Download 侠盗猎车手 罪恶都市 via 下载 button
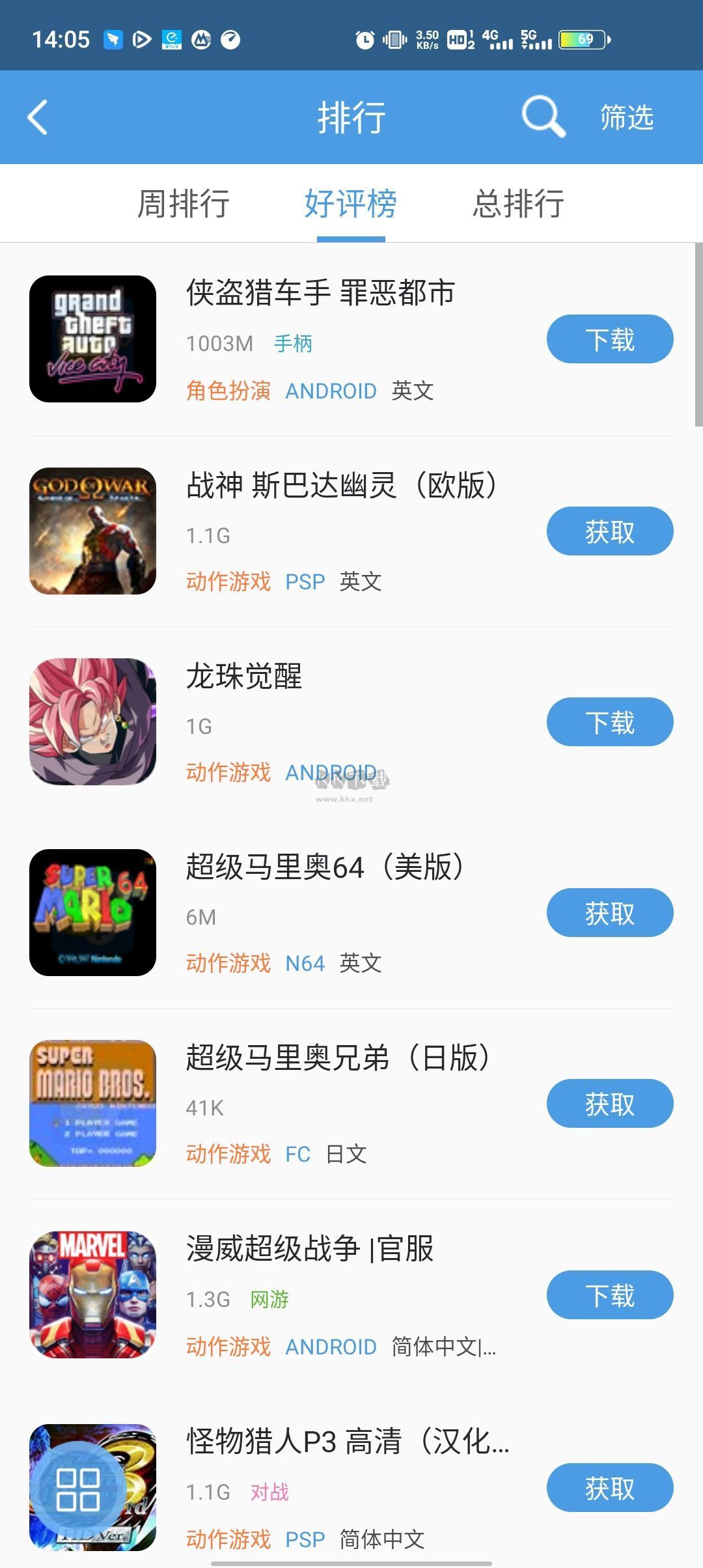 609,339
